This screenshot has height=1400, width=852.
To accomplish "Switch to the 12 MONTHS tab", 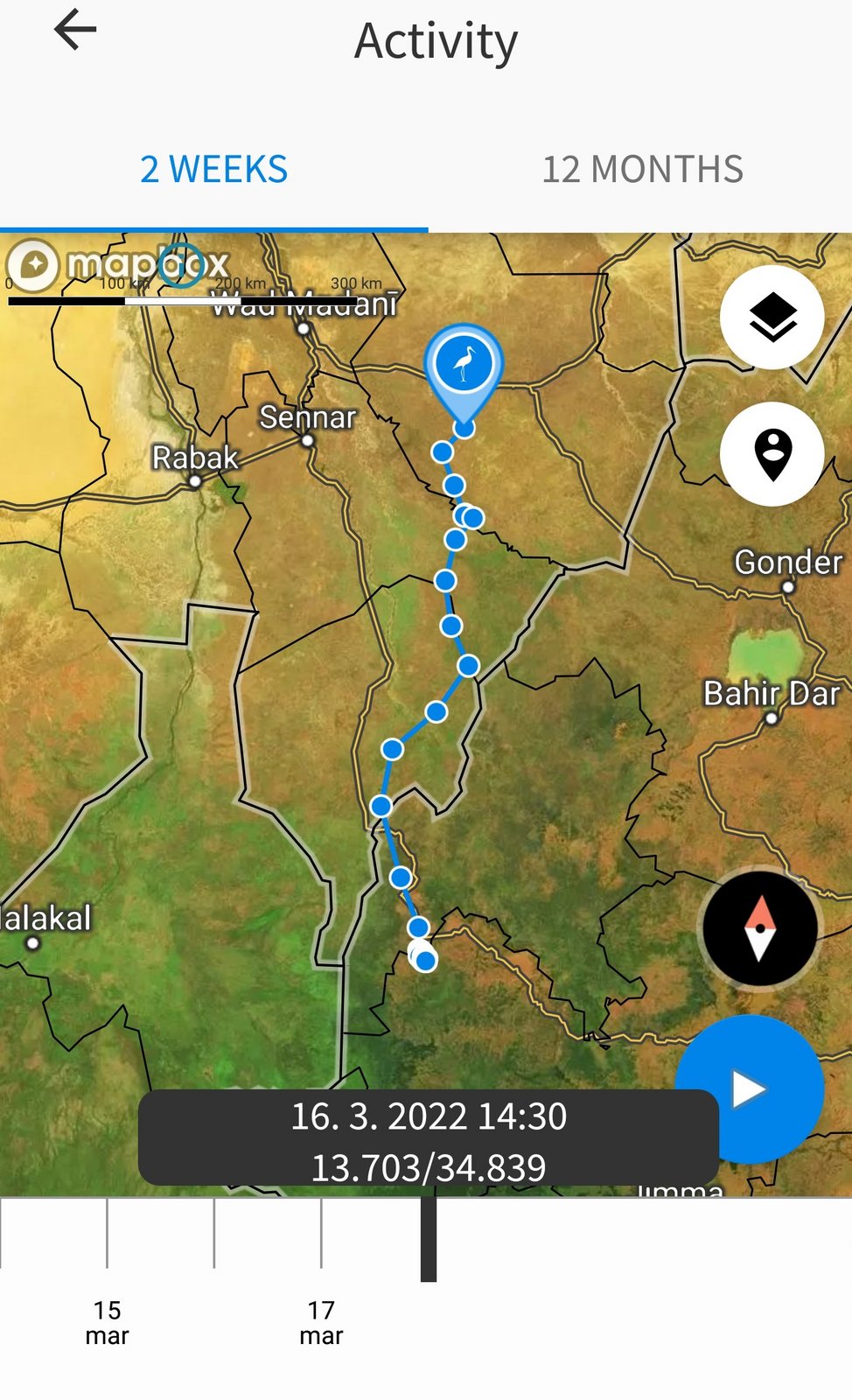I will [642, 169].
